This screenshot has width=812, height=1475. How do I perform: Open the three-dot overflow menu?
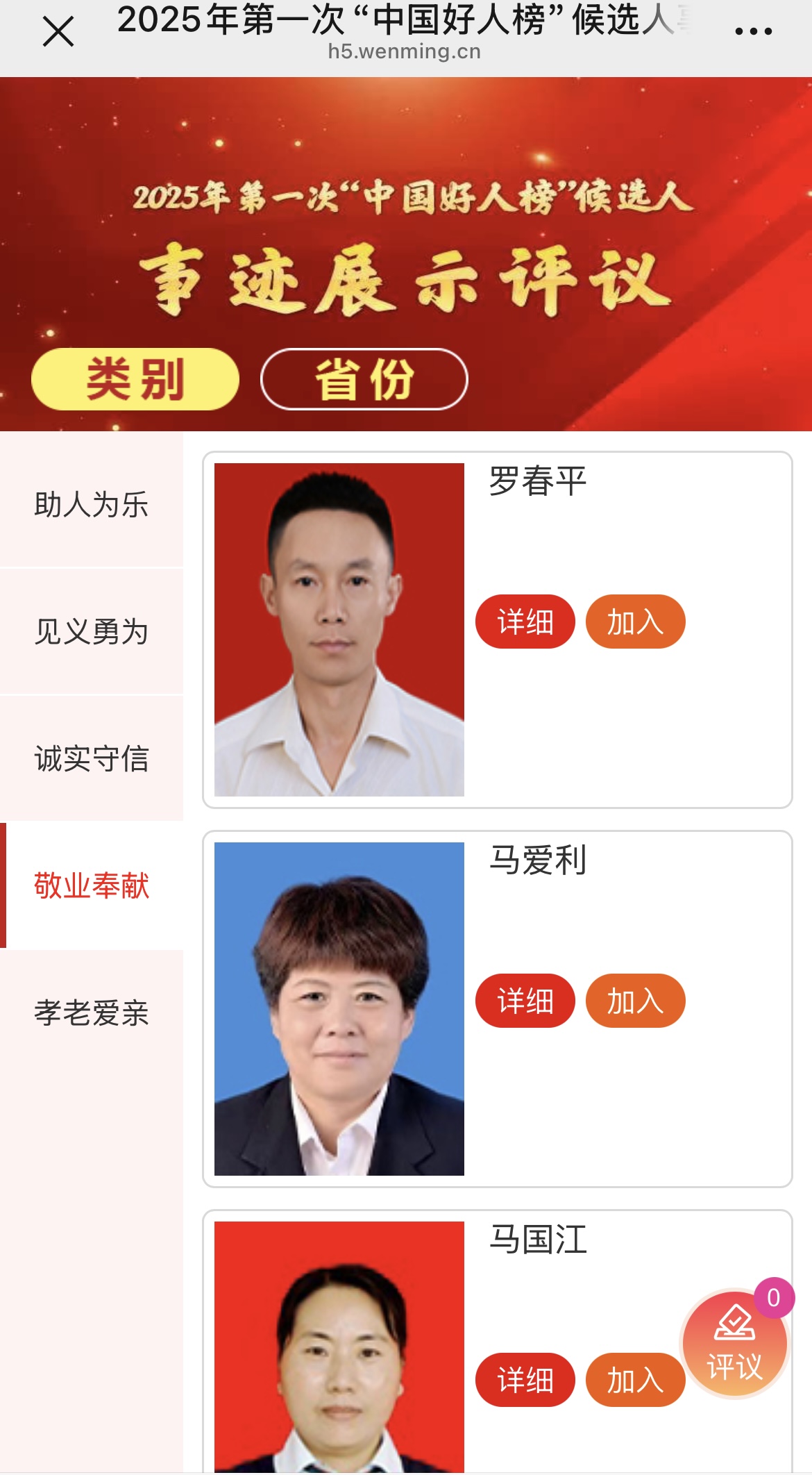click(x=753, y=32)
